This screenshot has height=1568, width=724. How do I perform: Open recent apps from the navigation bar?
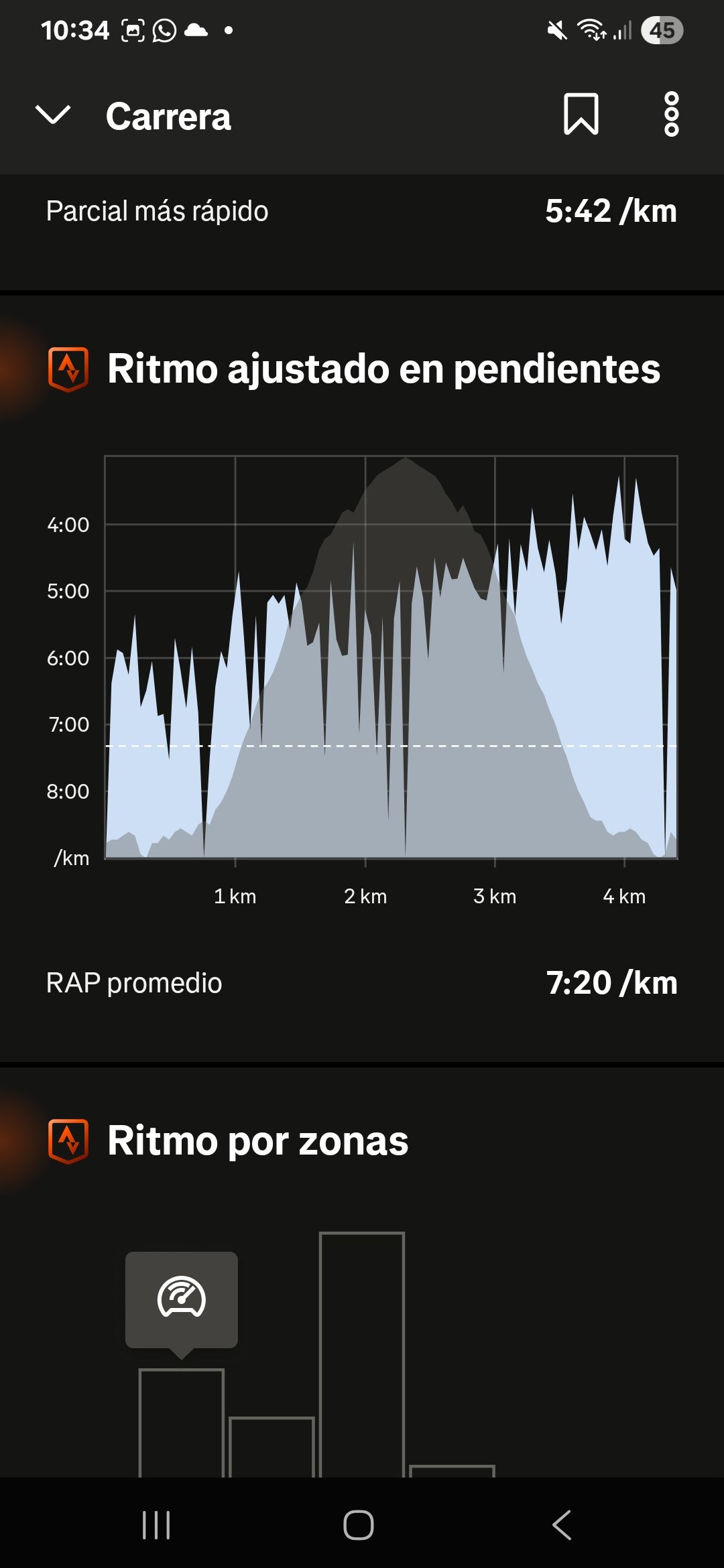click(x=156, y=1525)
